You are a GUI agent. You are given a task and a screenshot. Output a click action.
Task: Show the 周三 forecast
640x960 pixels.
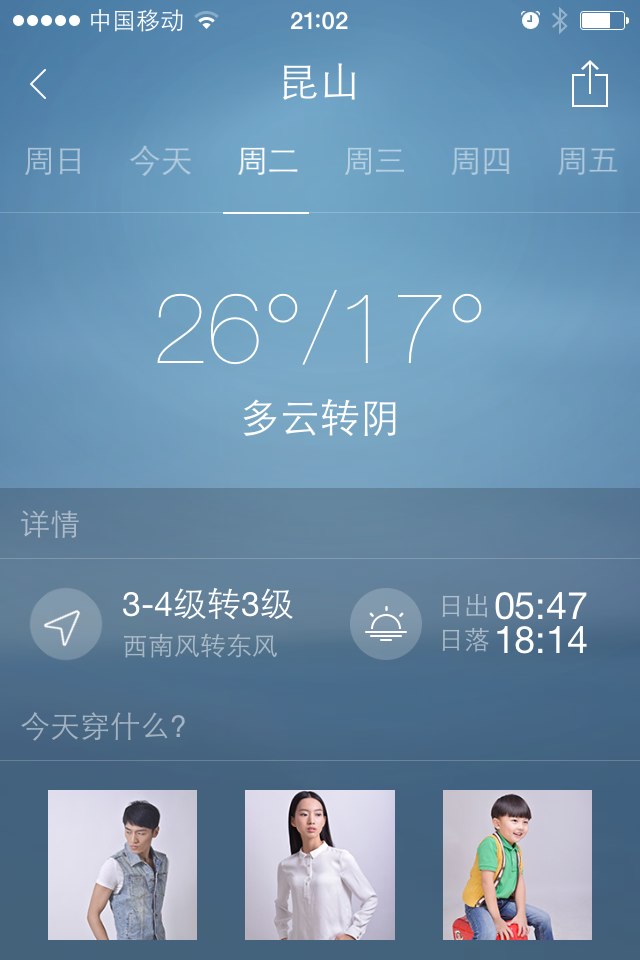374,162
